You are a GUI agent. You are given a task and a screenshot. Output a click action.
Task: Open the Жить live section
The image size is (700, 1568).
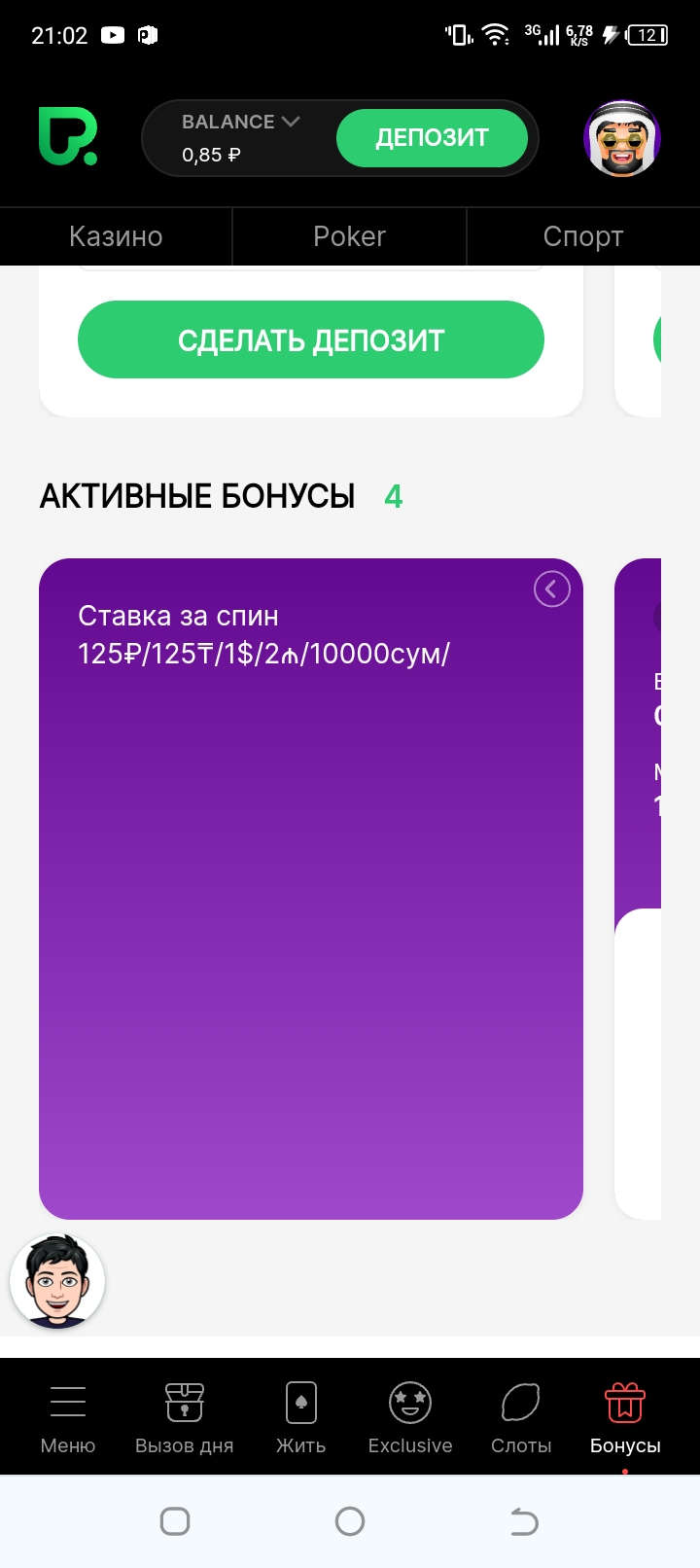(x=300, y=1418)
